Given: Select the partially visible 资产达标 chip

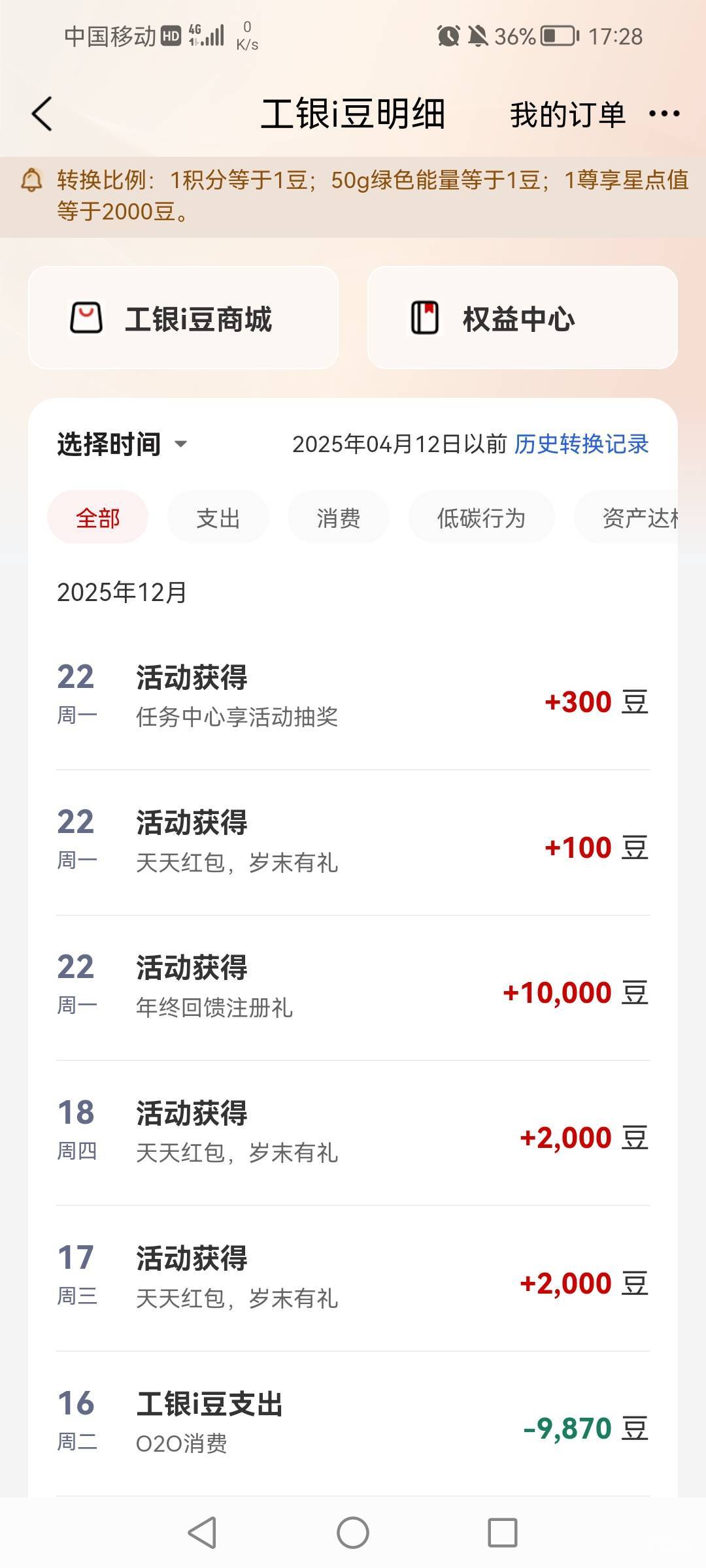Looking at the screenshot, I should [637, 518].
